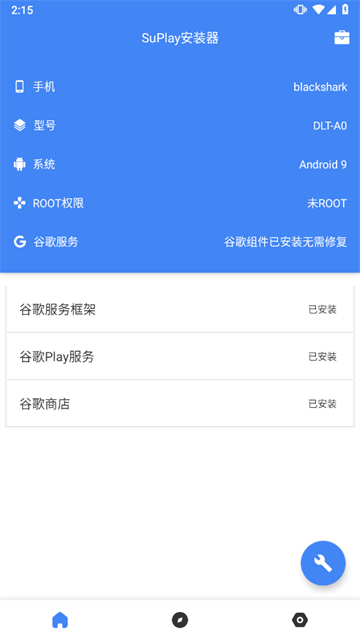Open the 谷歌服务框架 row
The height and width of the screenshot is (640, 360).
coord(180,309)
